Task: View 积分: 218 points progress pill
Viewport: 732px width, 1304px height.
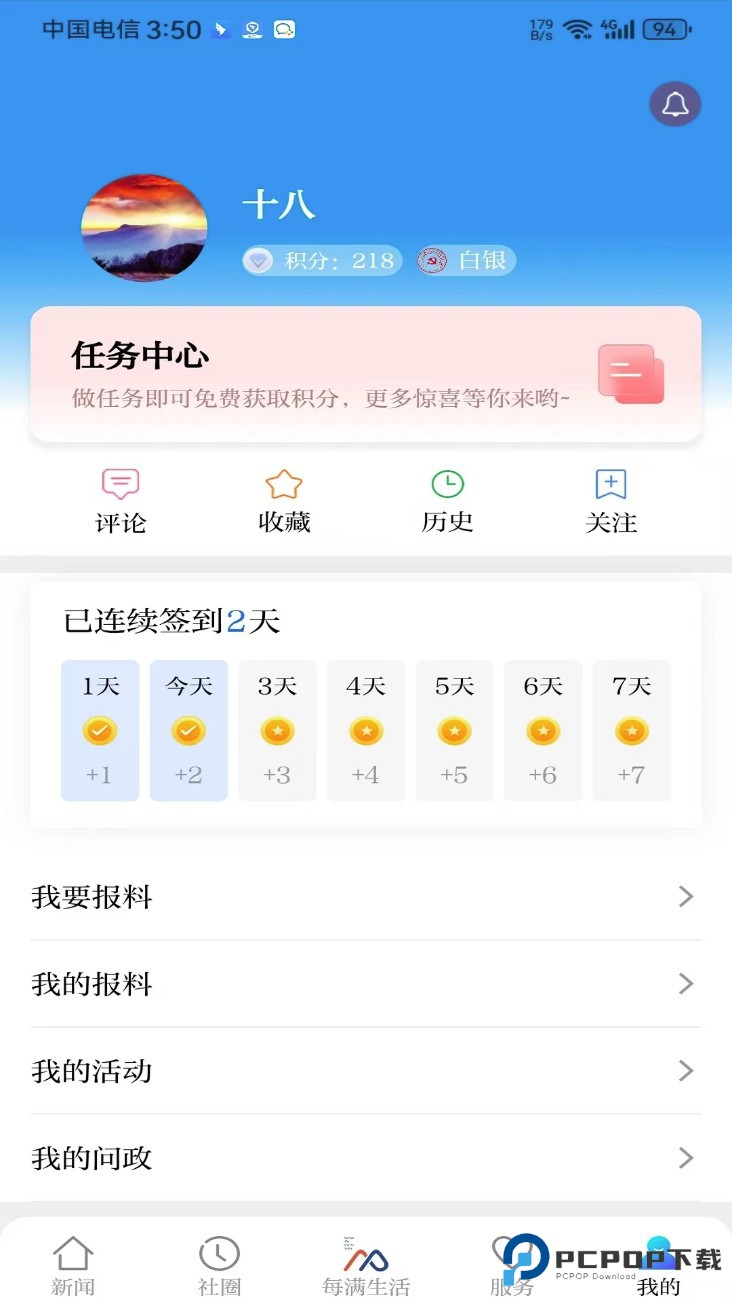Action: 320,260
